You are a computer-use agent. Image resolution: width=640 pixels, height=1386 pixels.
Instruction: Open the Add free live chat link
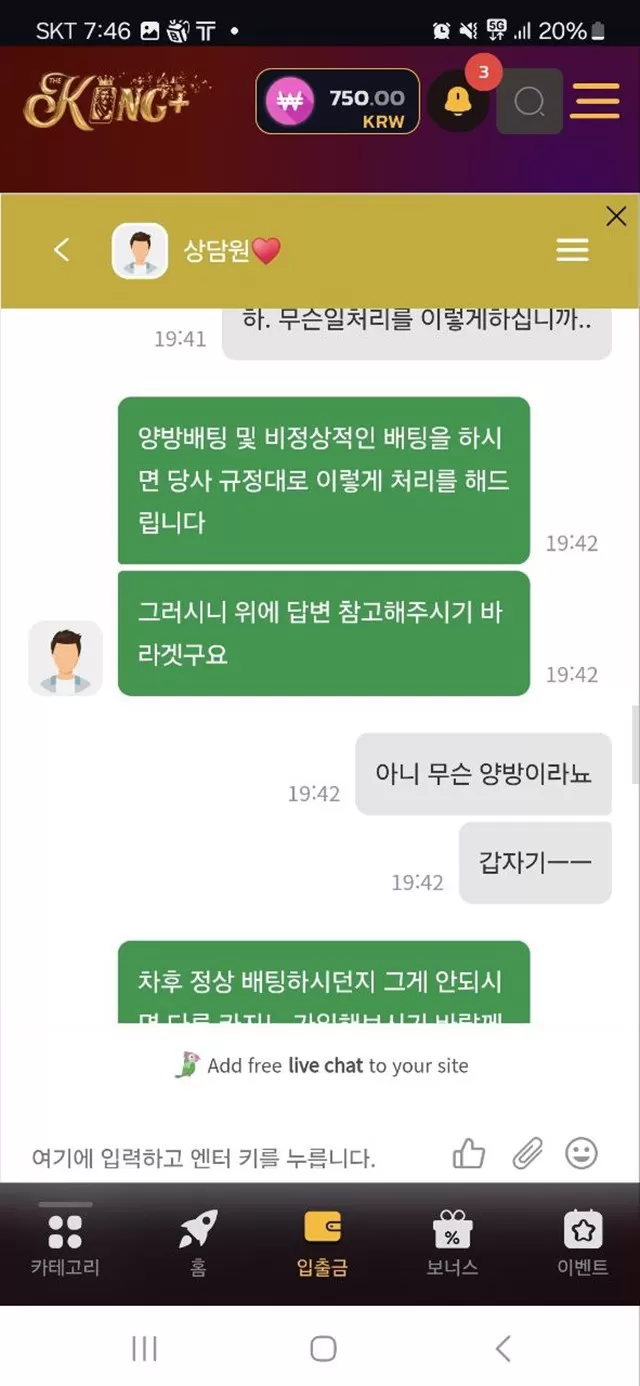point(322,1066)
